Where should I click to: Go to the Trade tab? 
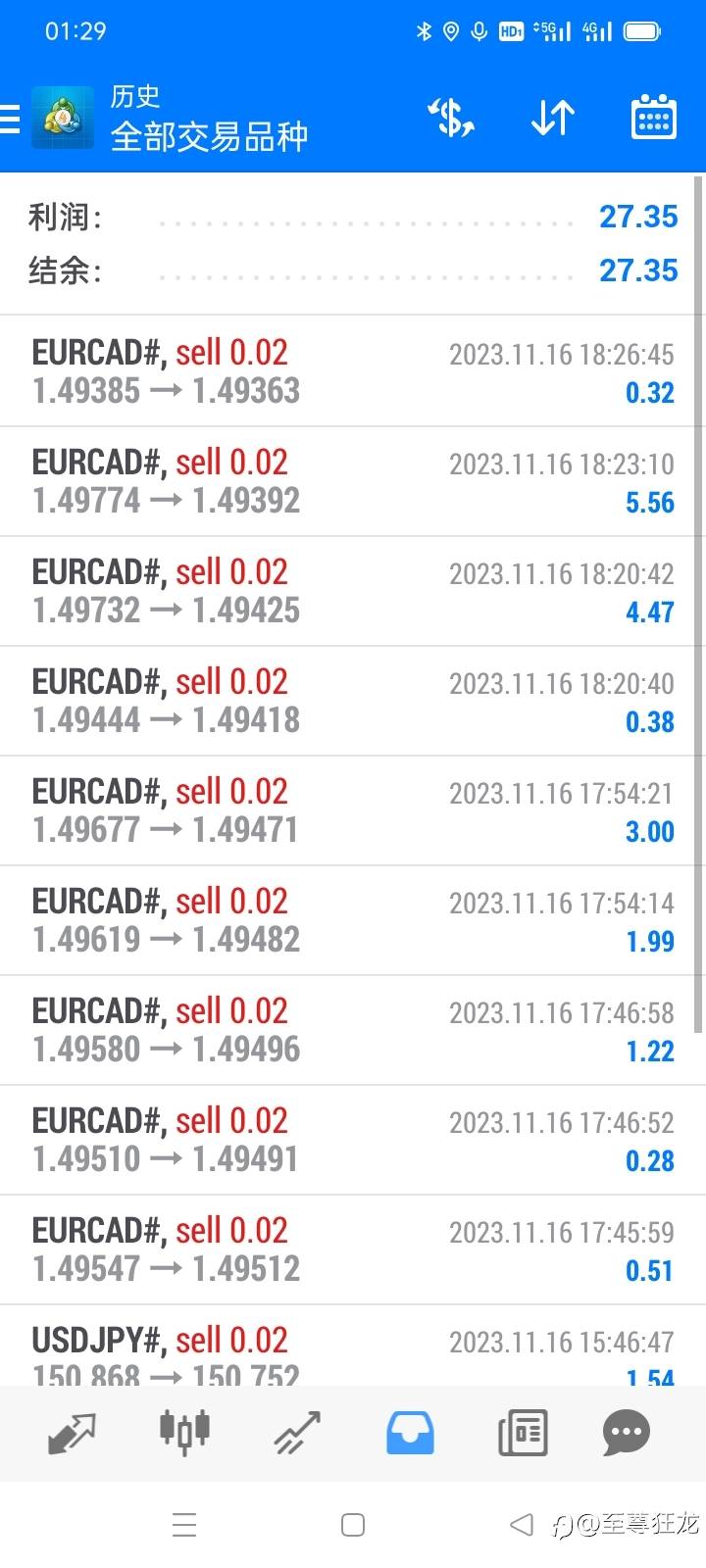coord(297,1433)
